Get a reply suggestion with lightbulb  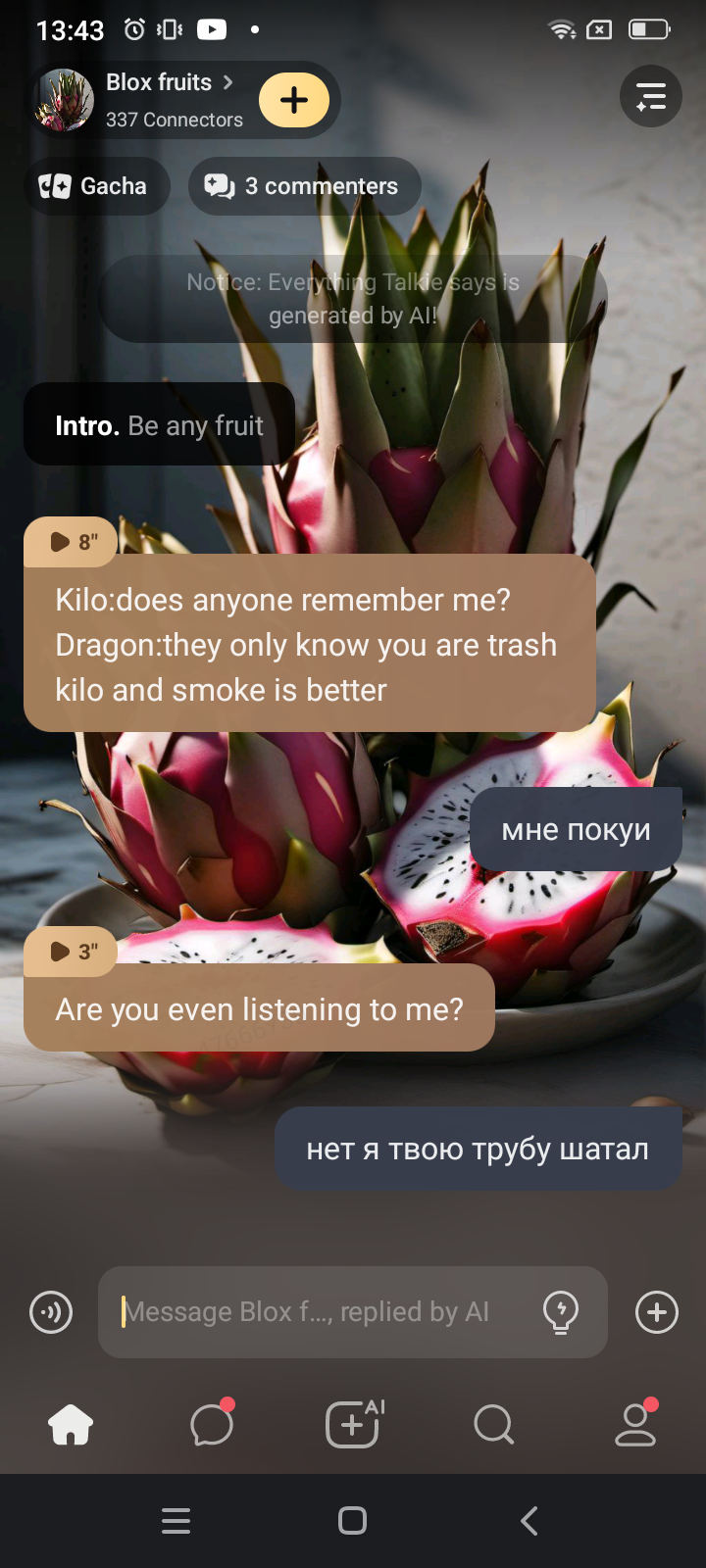(x=561, y=1312)
